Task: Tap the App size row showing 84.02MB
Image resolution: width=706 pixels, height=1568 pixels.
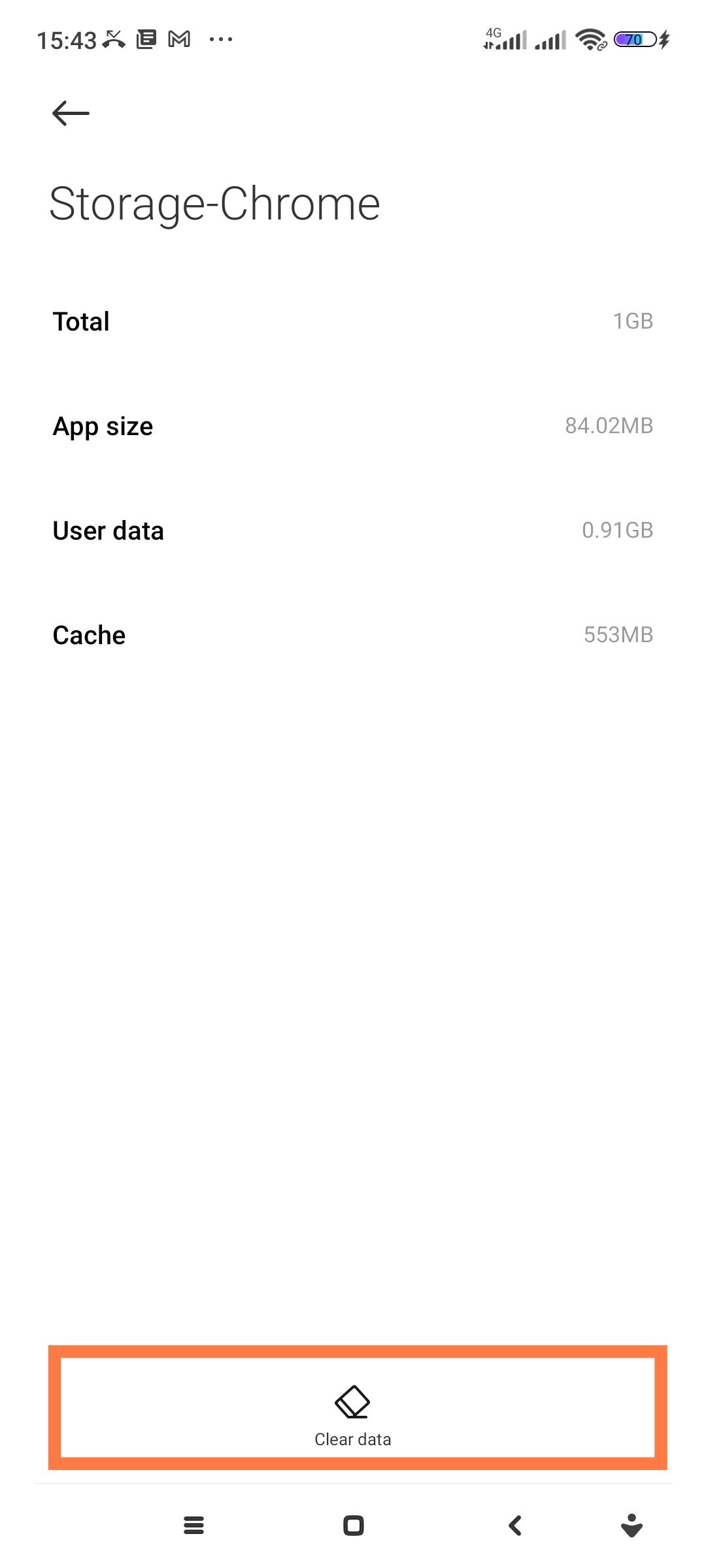Action: point(353,425)
